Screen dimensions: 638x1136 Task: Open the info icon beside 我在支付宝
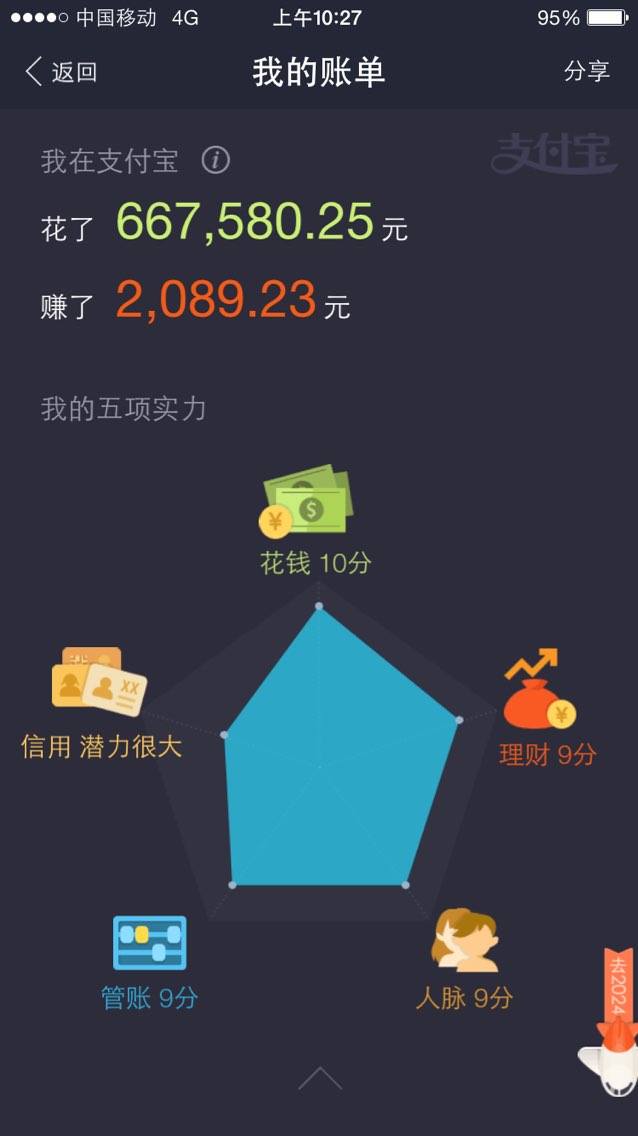tap(215, 160)
